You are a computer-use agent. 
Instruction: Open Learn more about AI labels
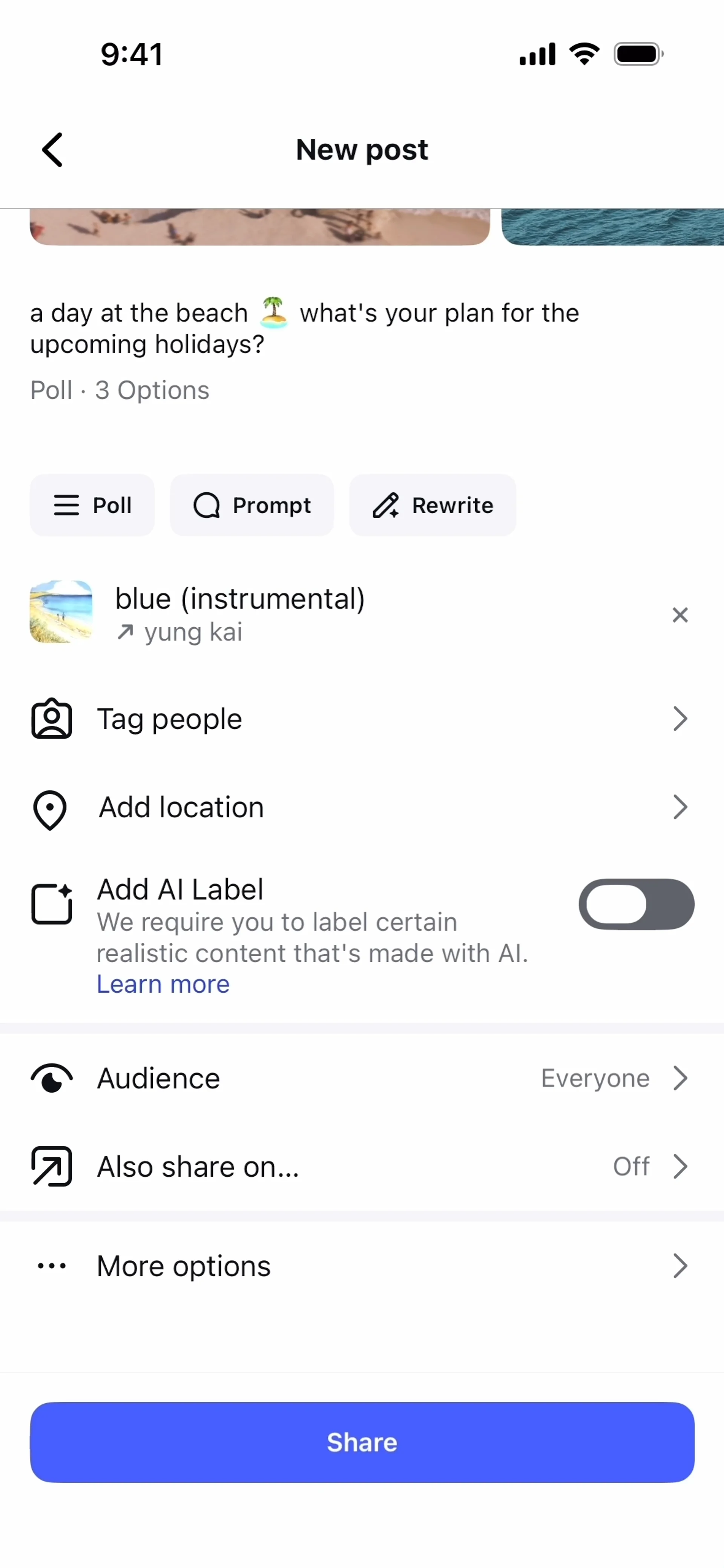pyautogui.click(x=163, y=984)
